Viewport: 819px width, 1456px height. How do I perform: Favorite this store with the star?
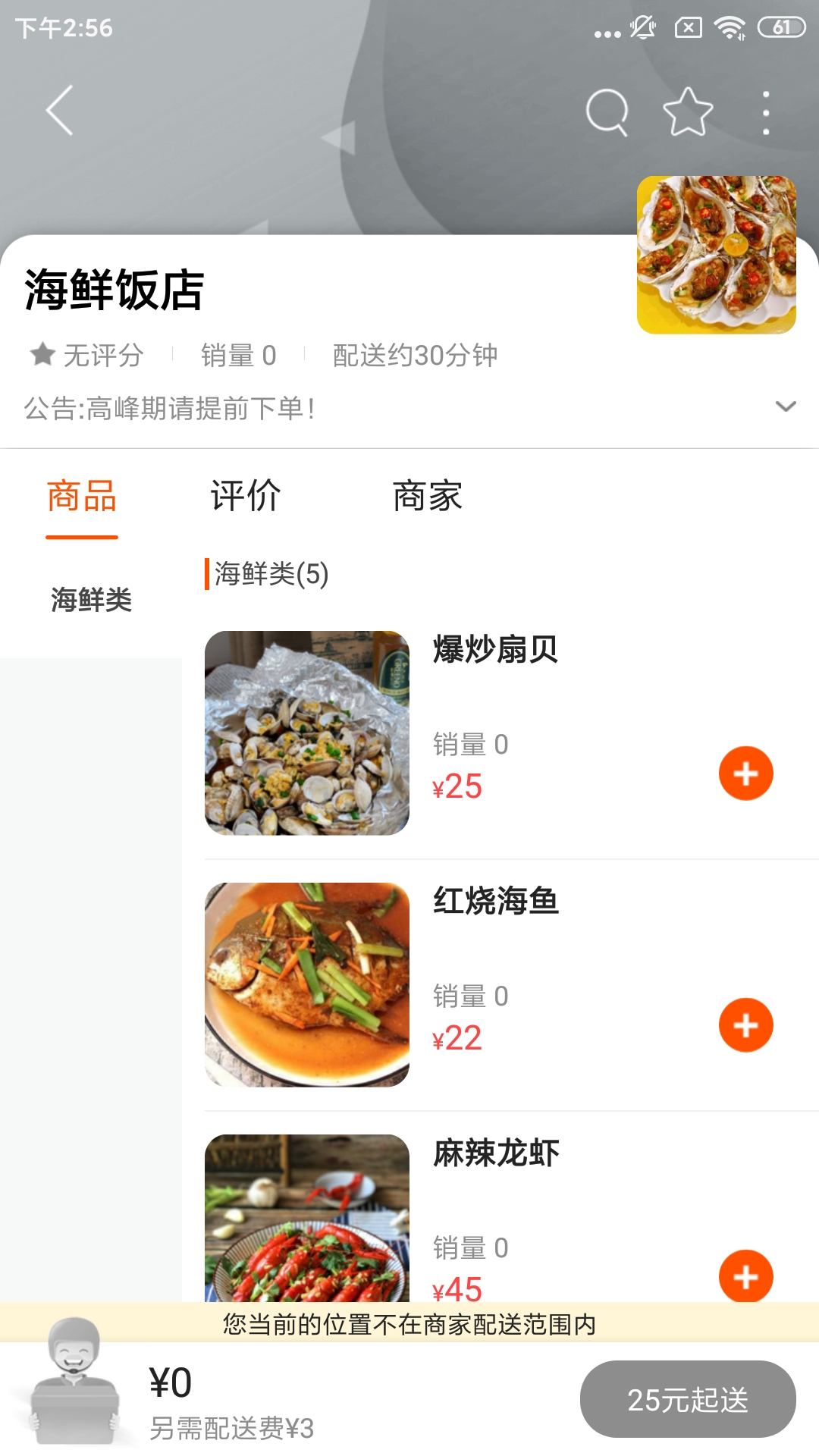point(688,112)
